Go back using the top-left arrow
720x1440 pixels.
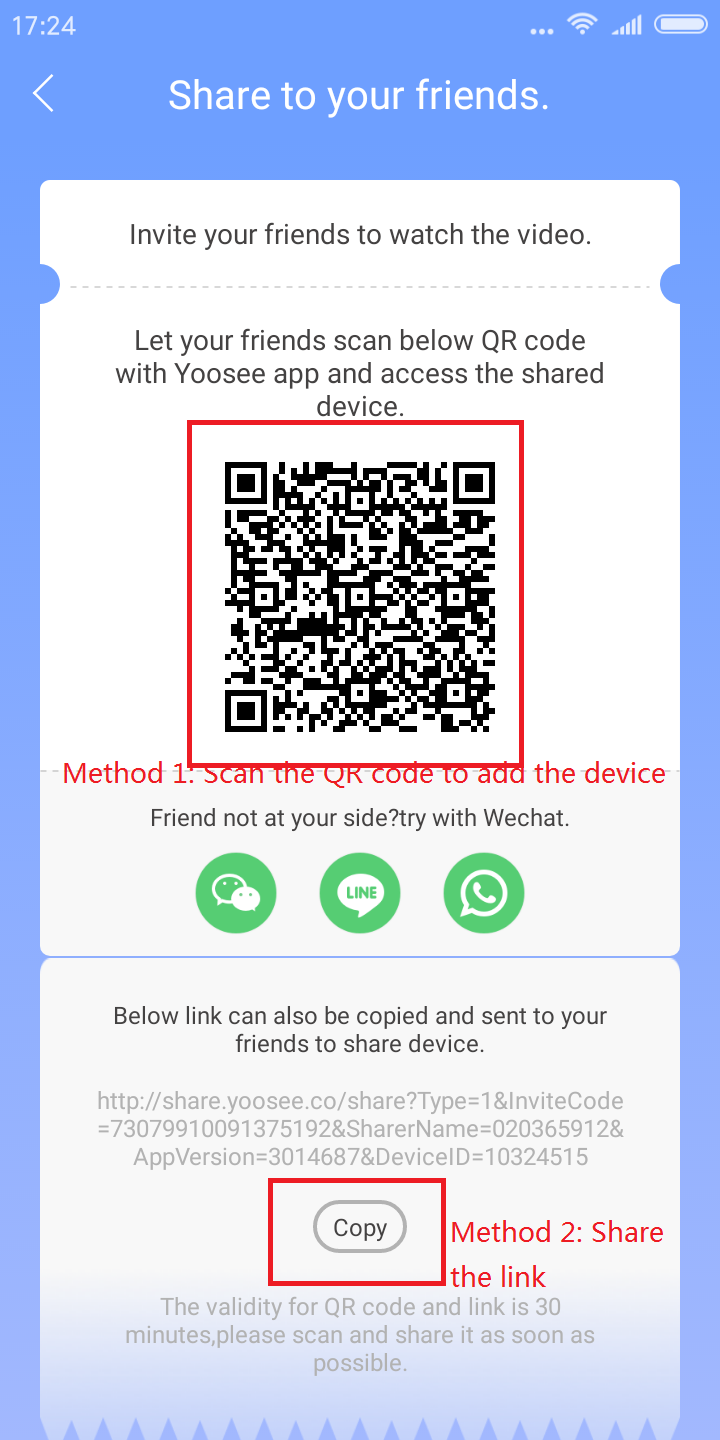pyautogui.click(x=43, y=94)
